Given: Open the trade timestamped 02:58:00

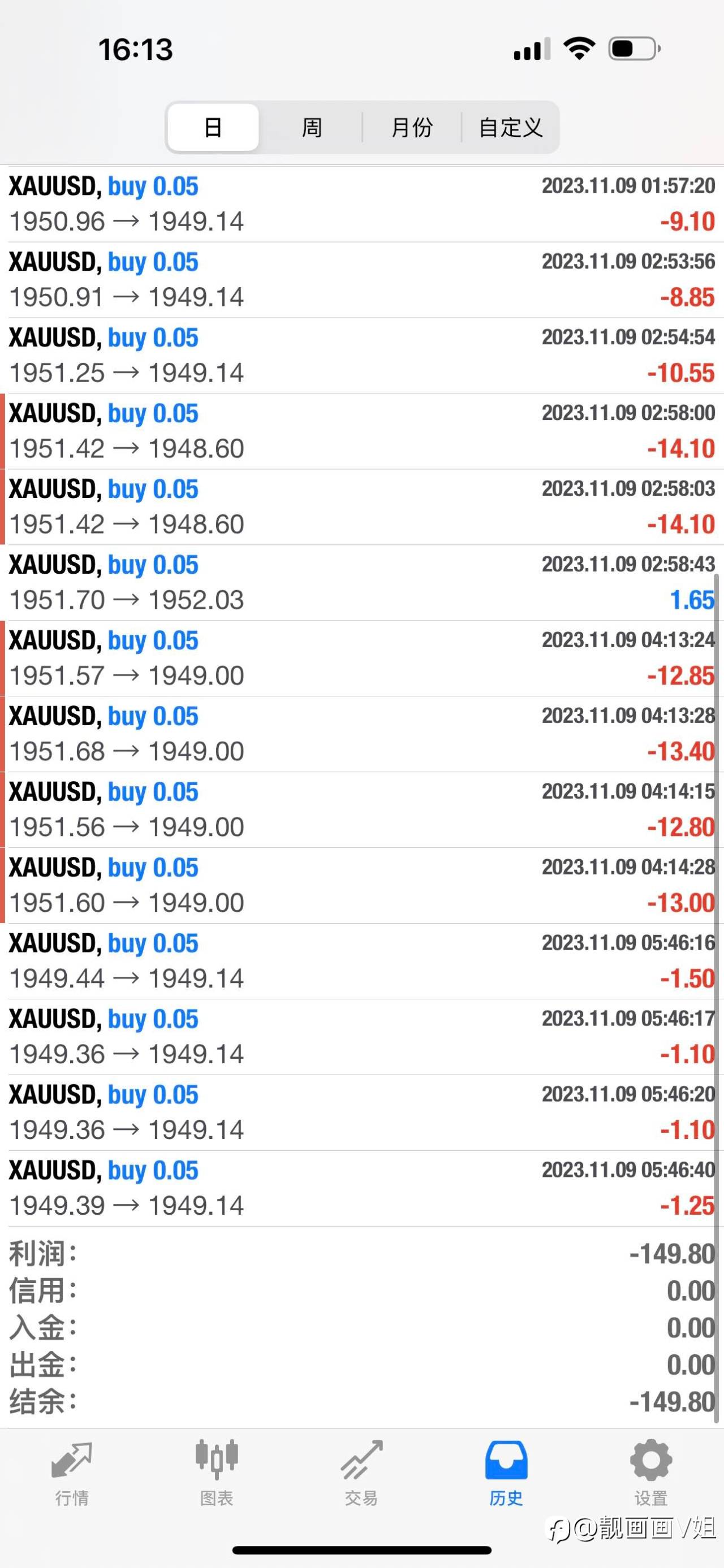Looking at the screenshot, I should click(361, 431).
